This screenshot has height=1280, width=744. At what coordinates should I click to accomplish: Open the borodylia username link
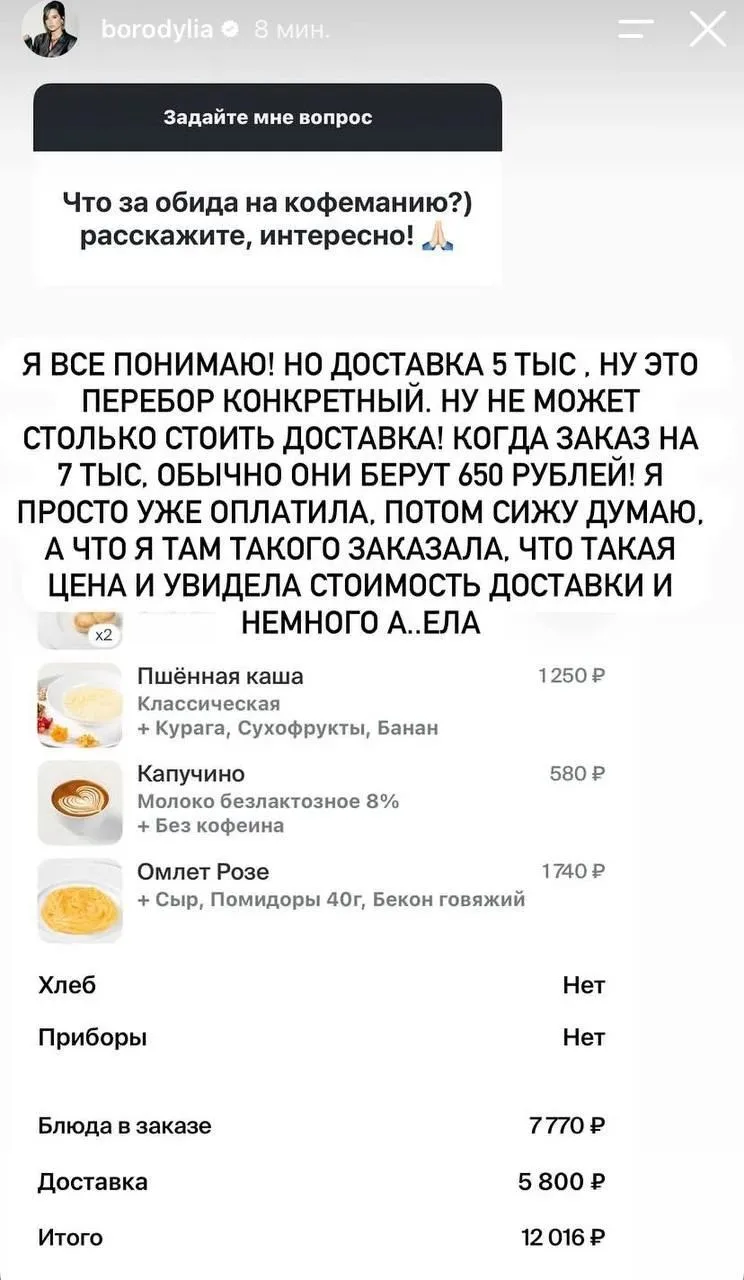pos(157,30)
